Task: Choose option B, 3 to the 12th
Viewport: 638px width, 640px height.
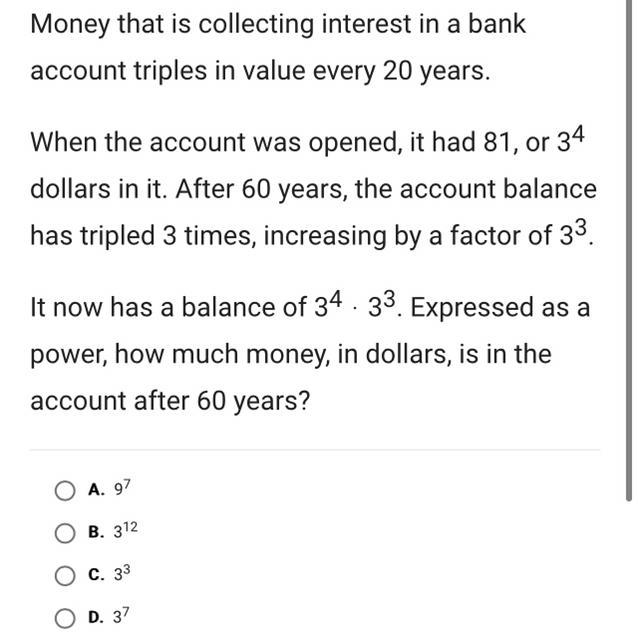Action: point(65,533)
